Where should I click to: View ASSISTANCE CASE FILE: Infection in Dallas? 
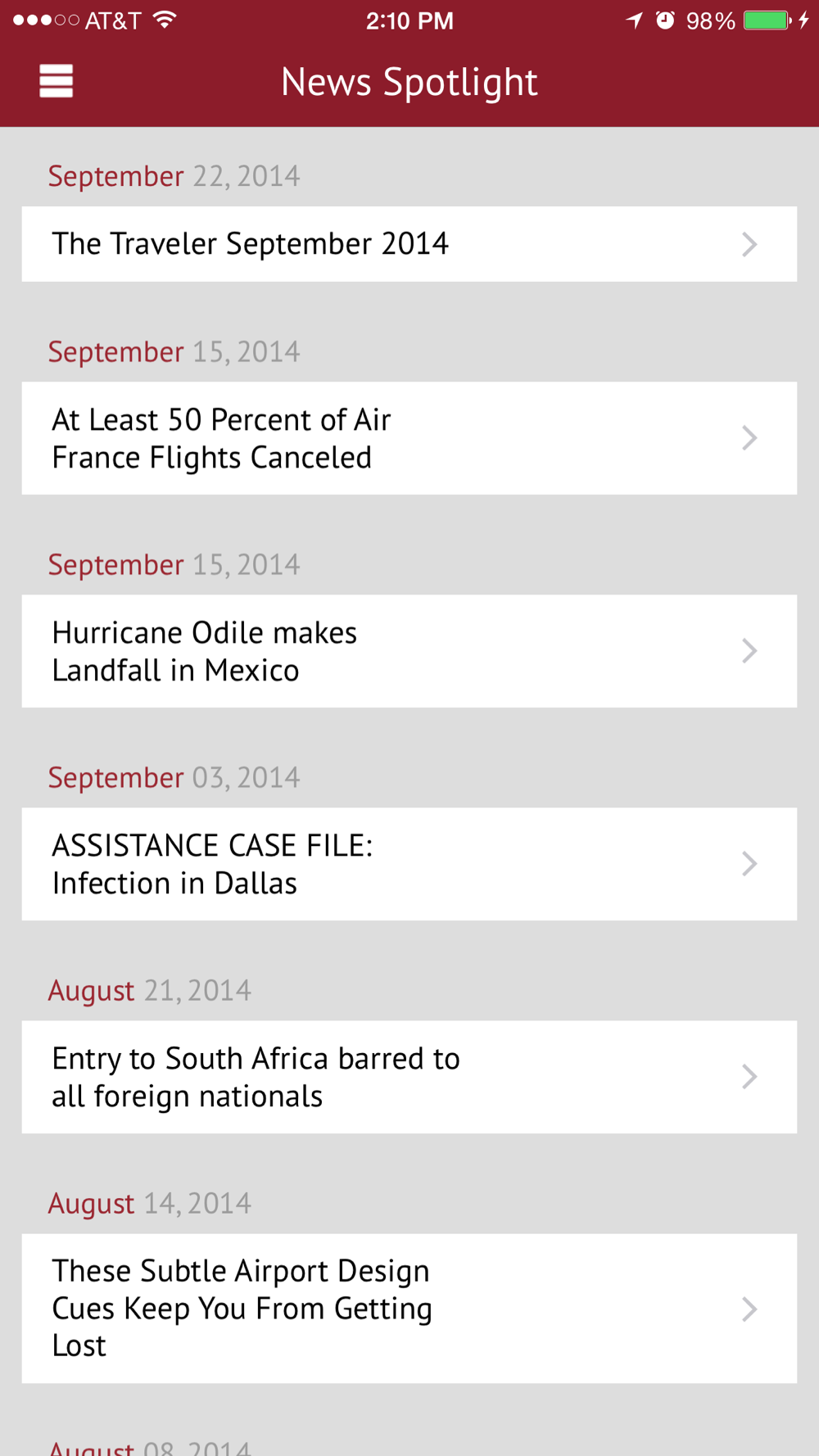[x=409, y=864]
